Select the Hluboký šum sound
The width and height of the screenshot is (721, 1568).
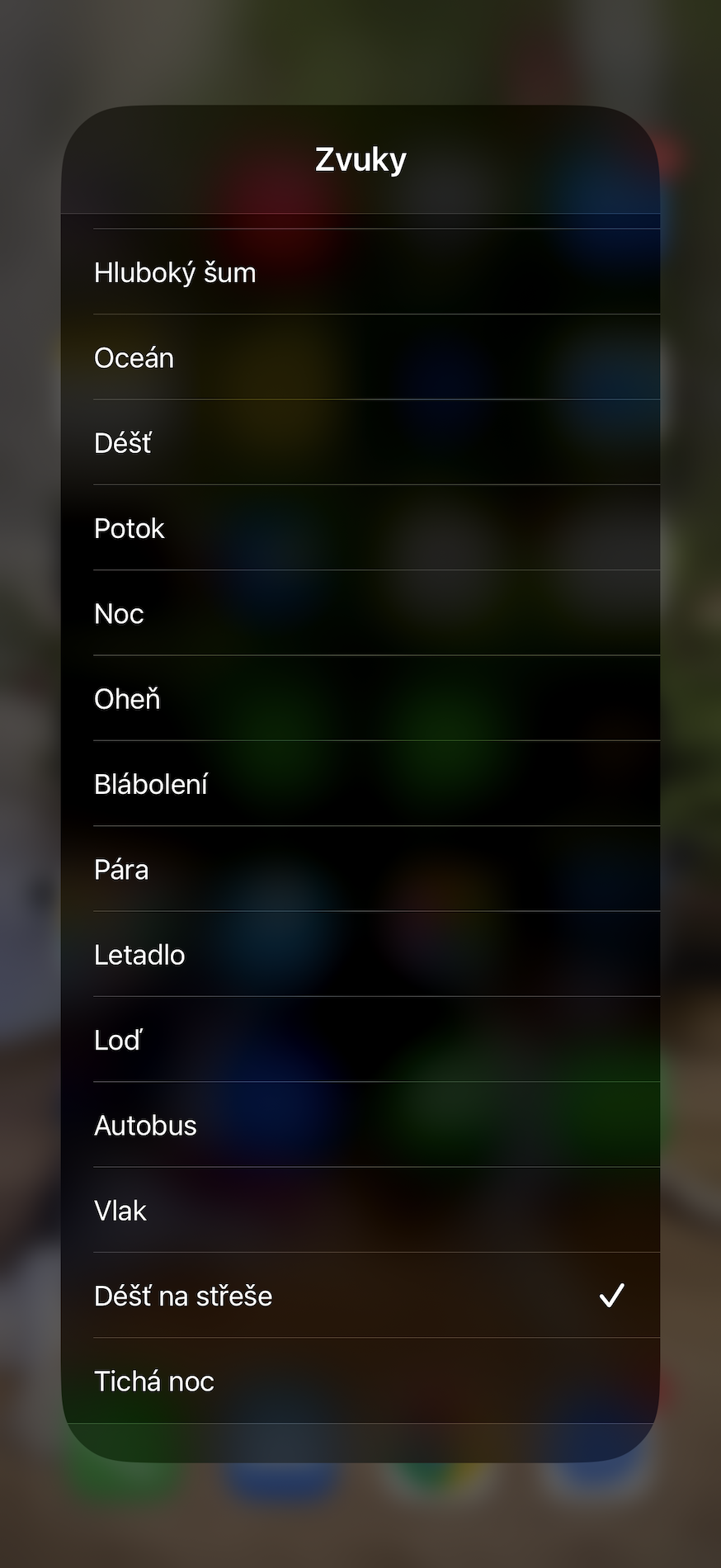(x=360, y=272)
